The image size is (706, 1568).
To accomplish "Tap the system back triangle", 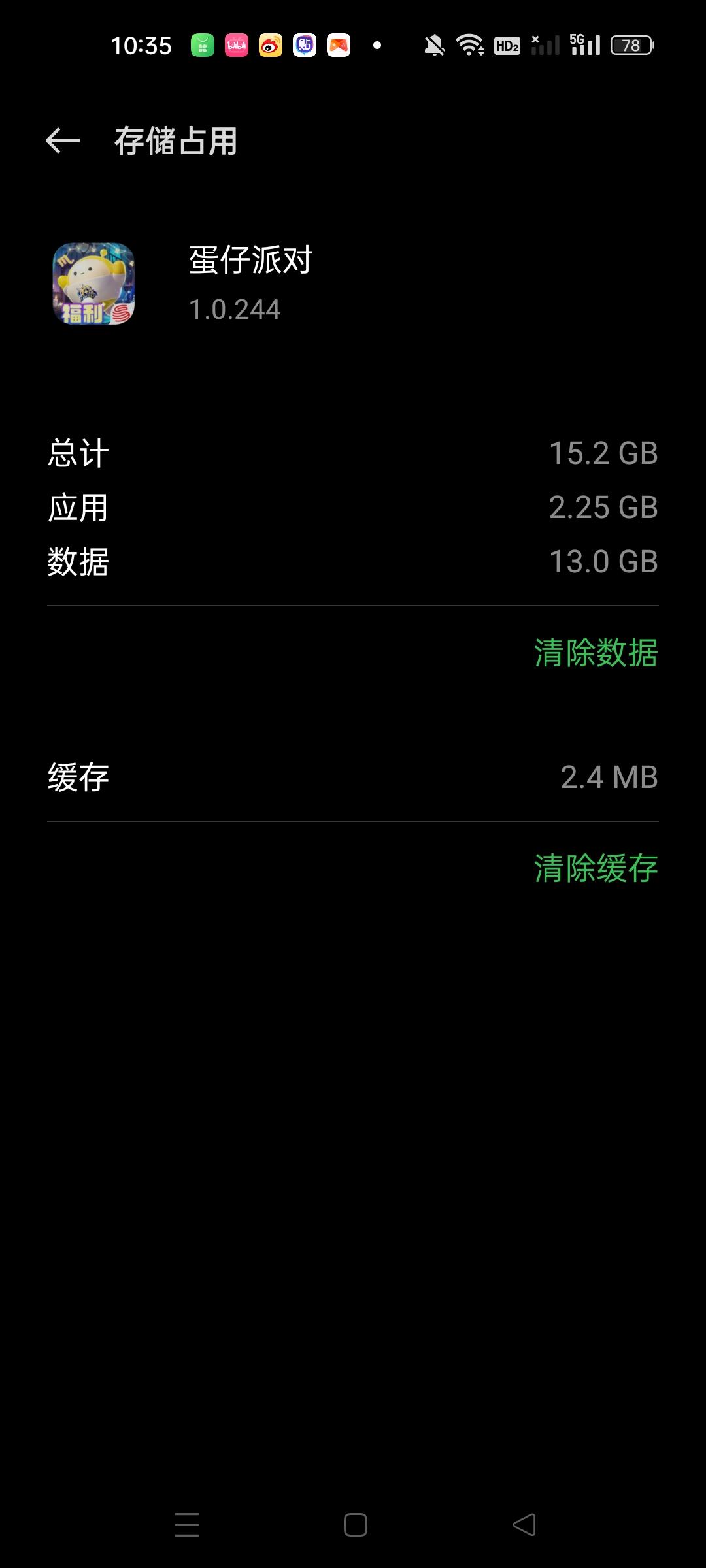I will (x=524, y=1525).
